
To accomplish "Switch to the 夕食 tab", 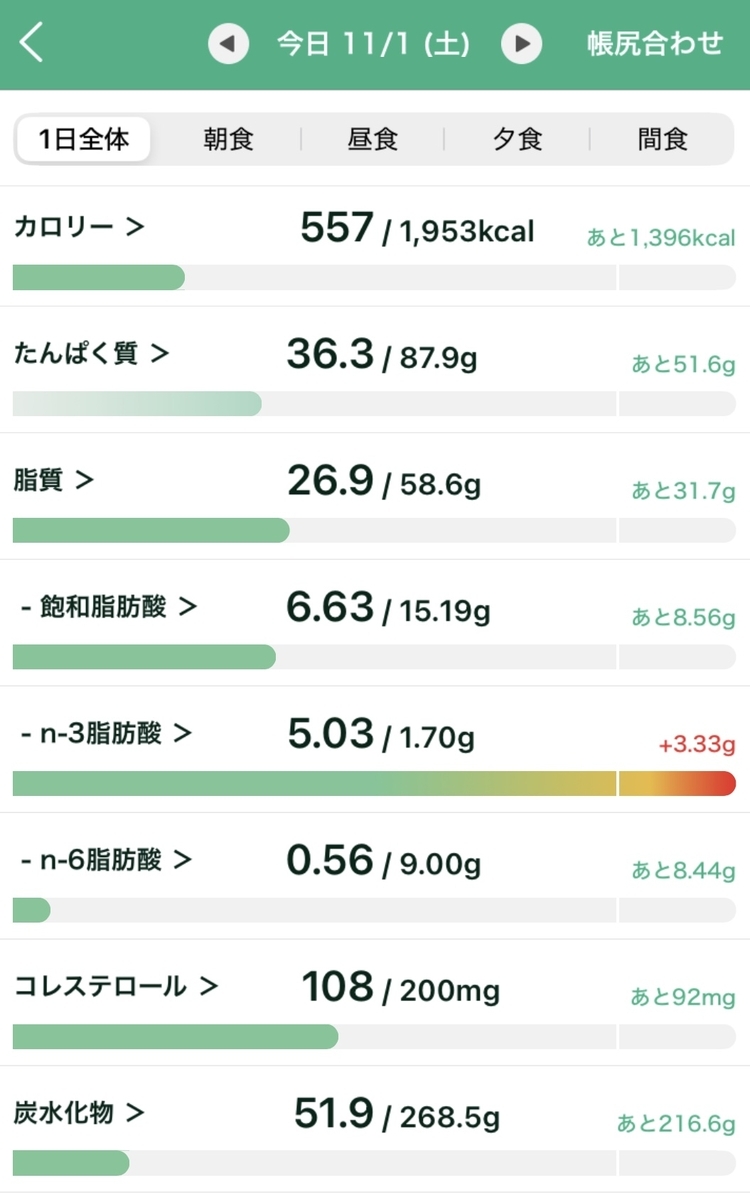I will coord(517,139).
